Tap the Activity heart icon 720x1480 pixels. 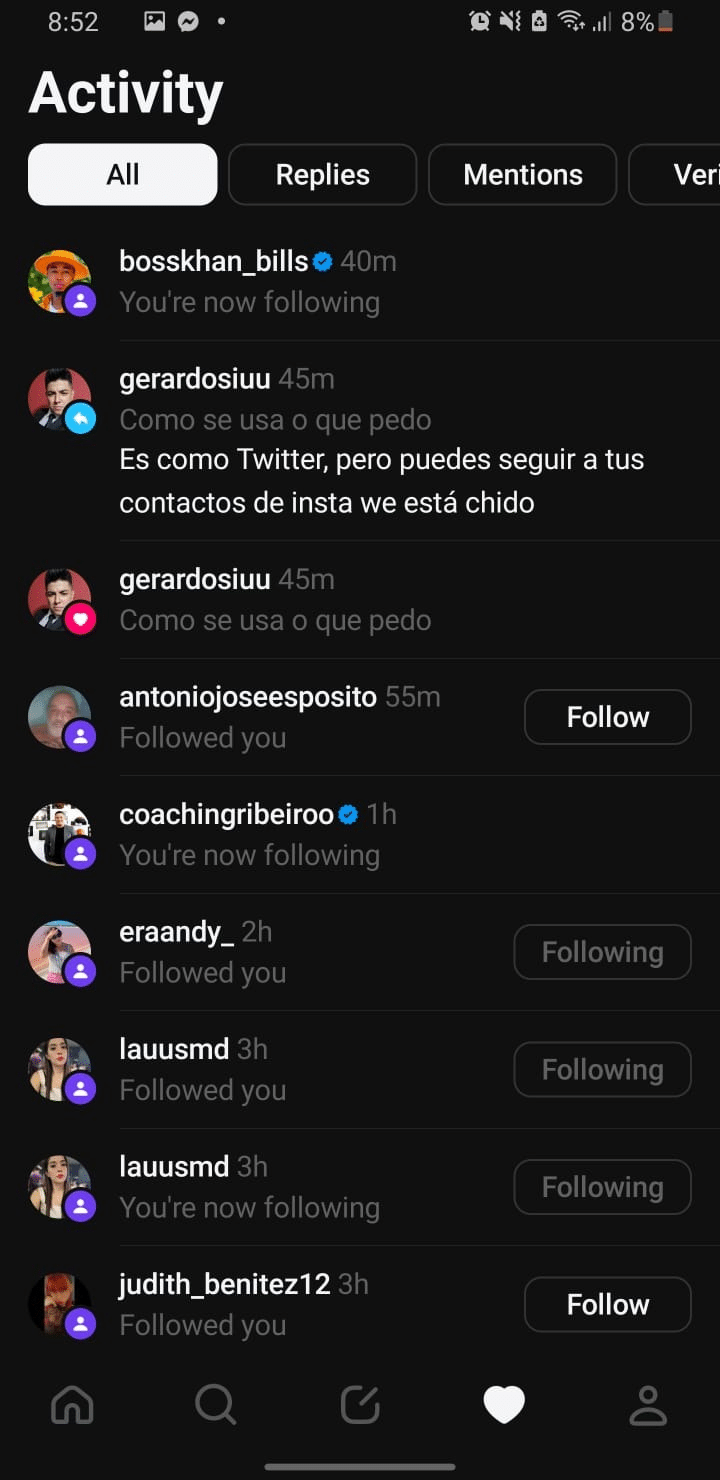[504, 1404]
